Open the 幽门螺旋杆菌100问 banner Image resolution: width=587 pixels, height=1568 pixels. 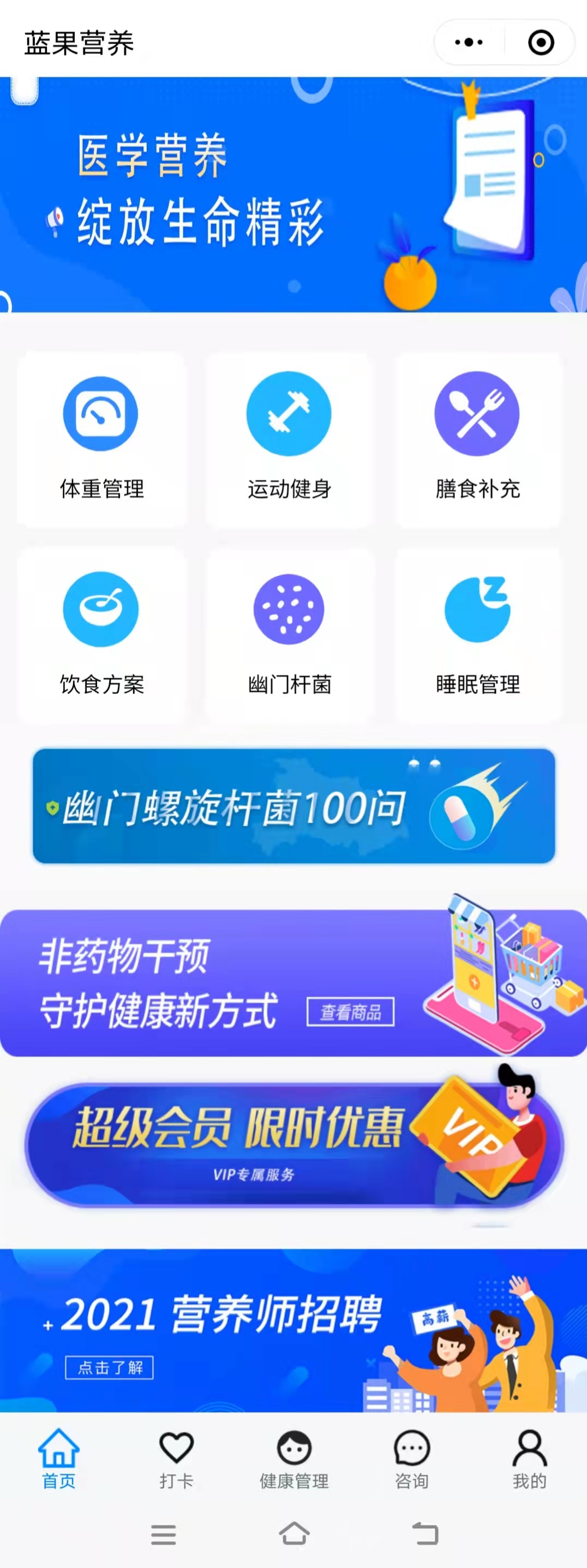pyautogui.click(x=293, y=806)
